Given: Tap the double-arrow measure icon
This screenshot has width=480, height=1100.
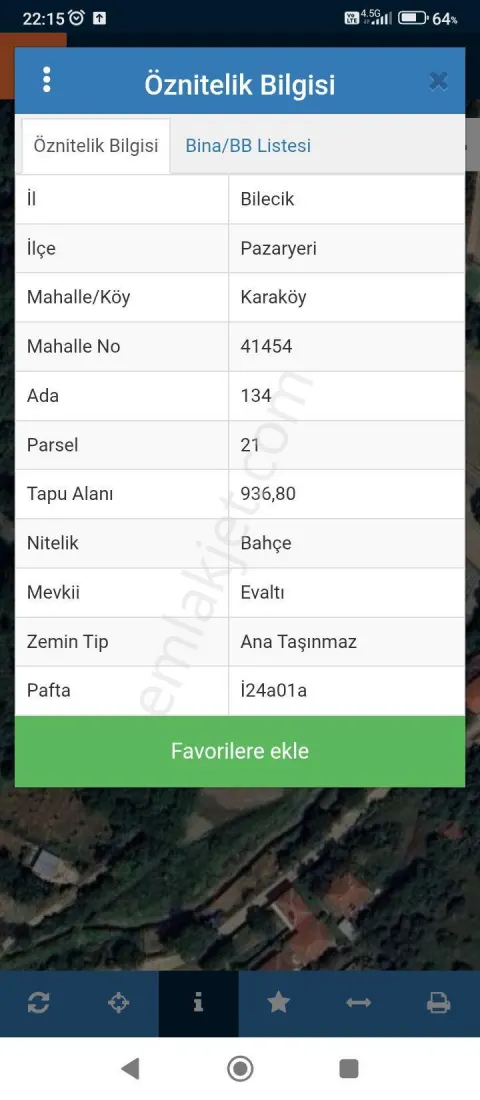Looking at the screenshot, I should pyautogui.click(x=359, y=1003).
